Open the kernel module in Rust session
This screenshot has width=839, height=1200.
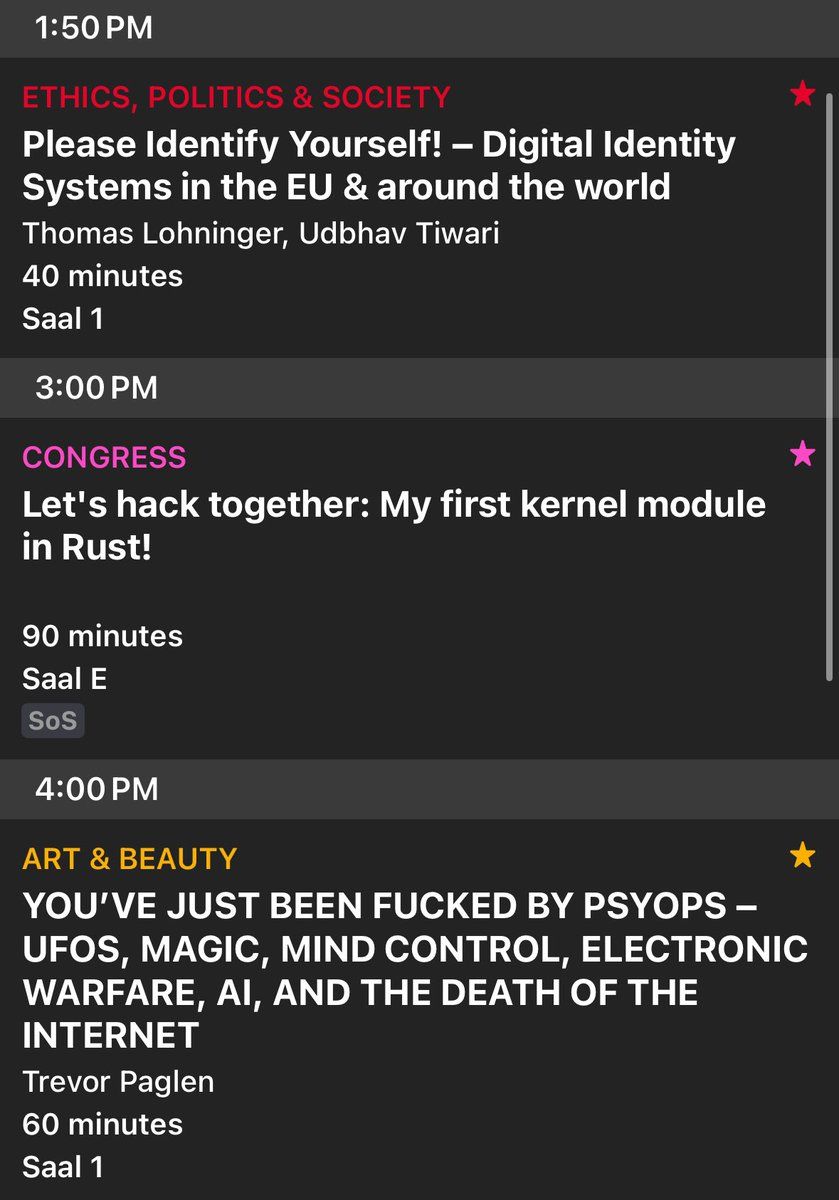pos(394,526)
